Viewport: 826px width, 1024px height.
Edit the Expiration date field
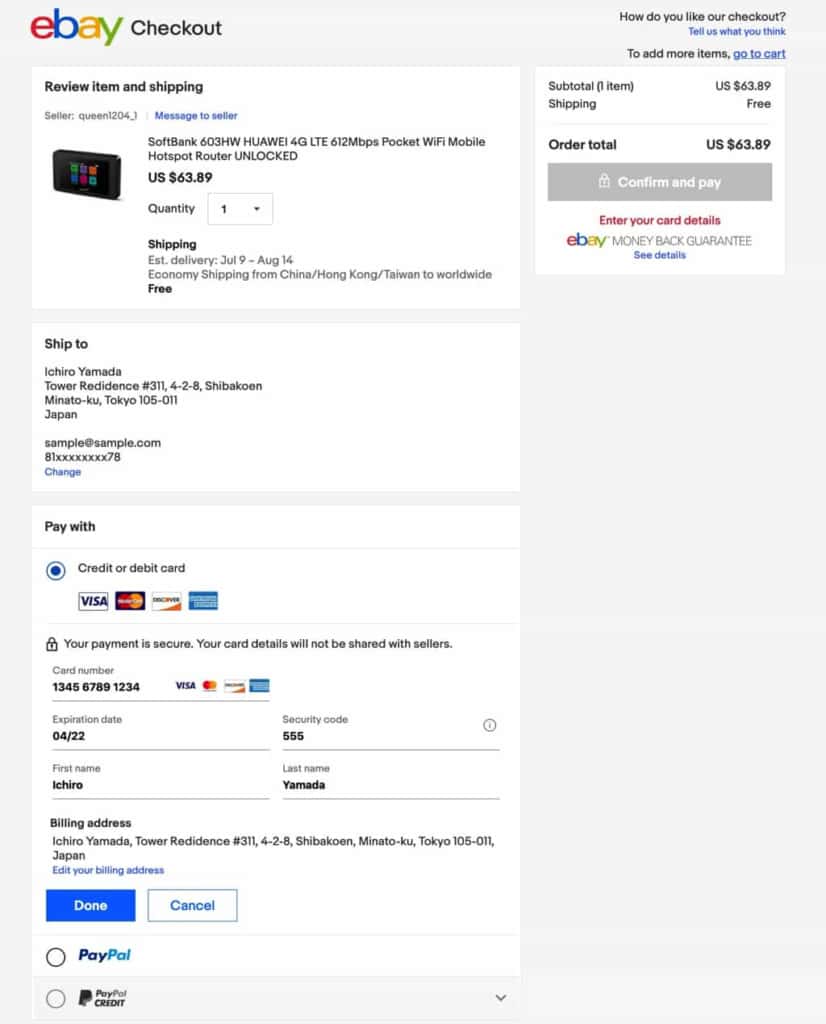click(x=160, y=736)
